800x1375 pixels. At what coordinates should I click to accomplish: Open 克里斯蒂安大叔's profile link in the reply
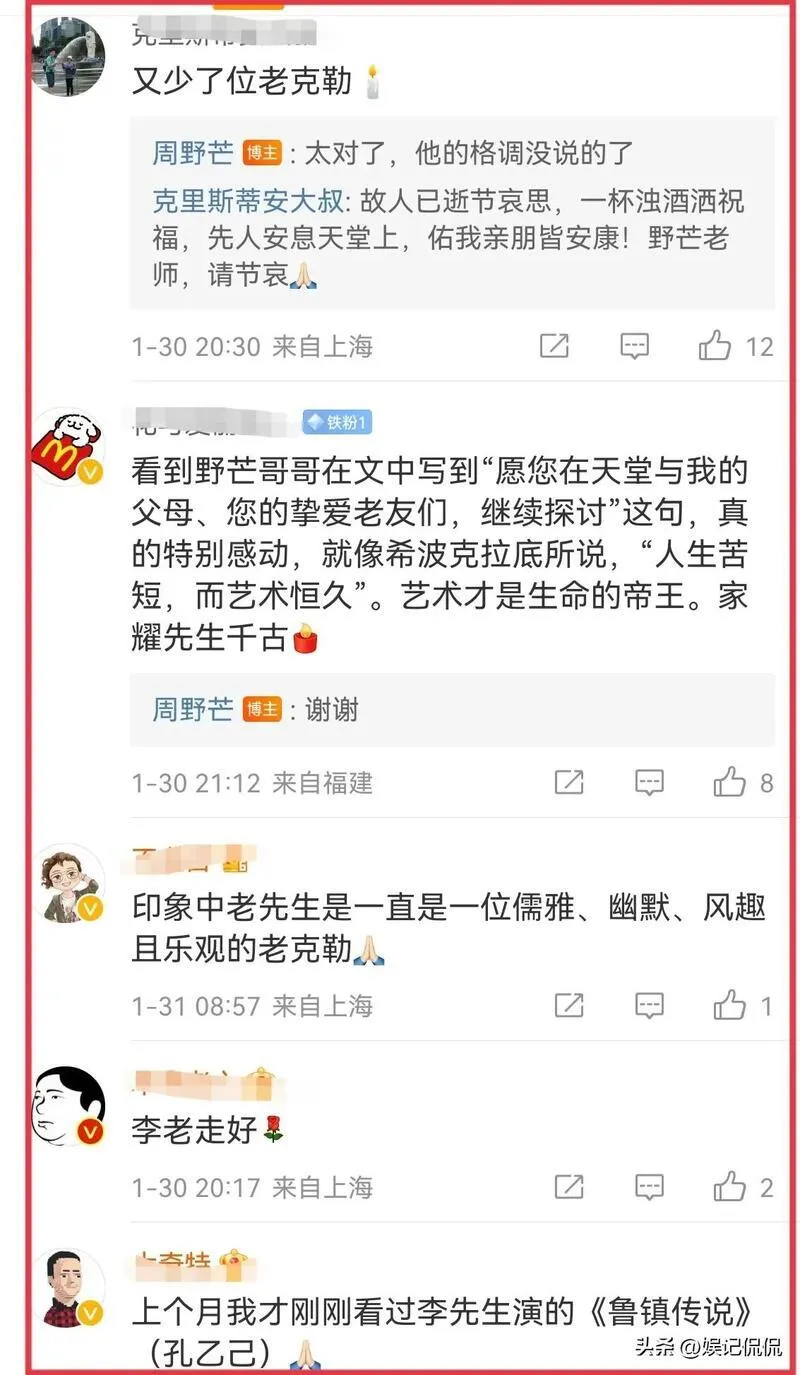[247, 201]
